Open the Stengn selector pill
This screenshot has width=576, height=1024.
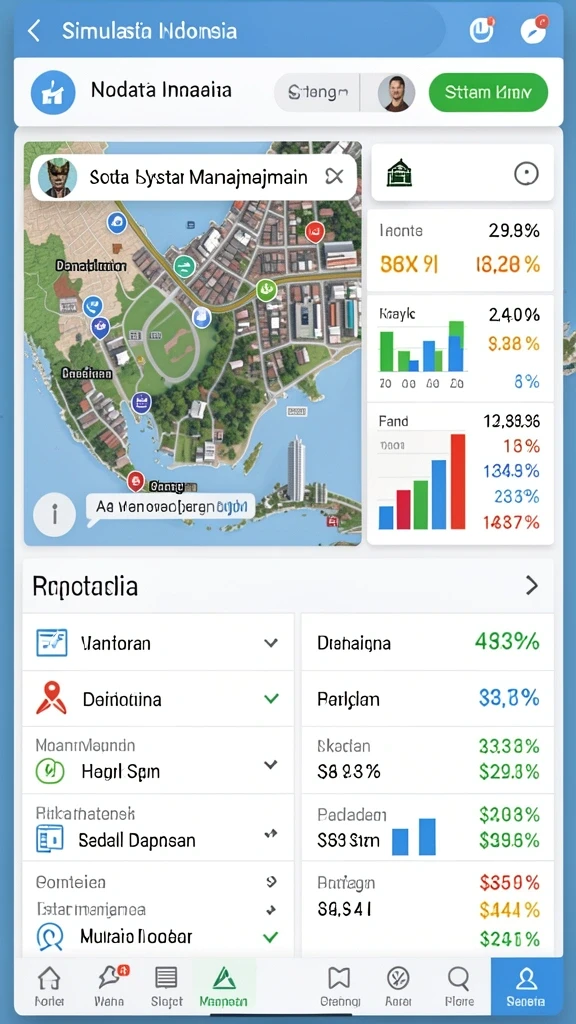317,92
